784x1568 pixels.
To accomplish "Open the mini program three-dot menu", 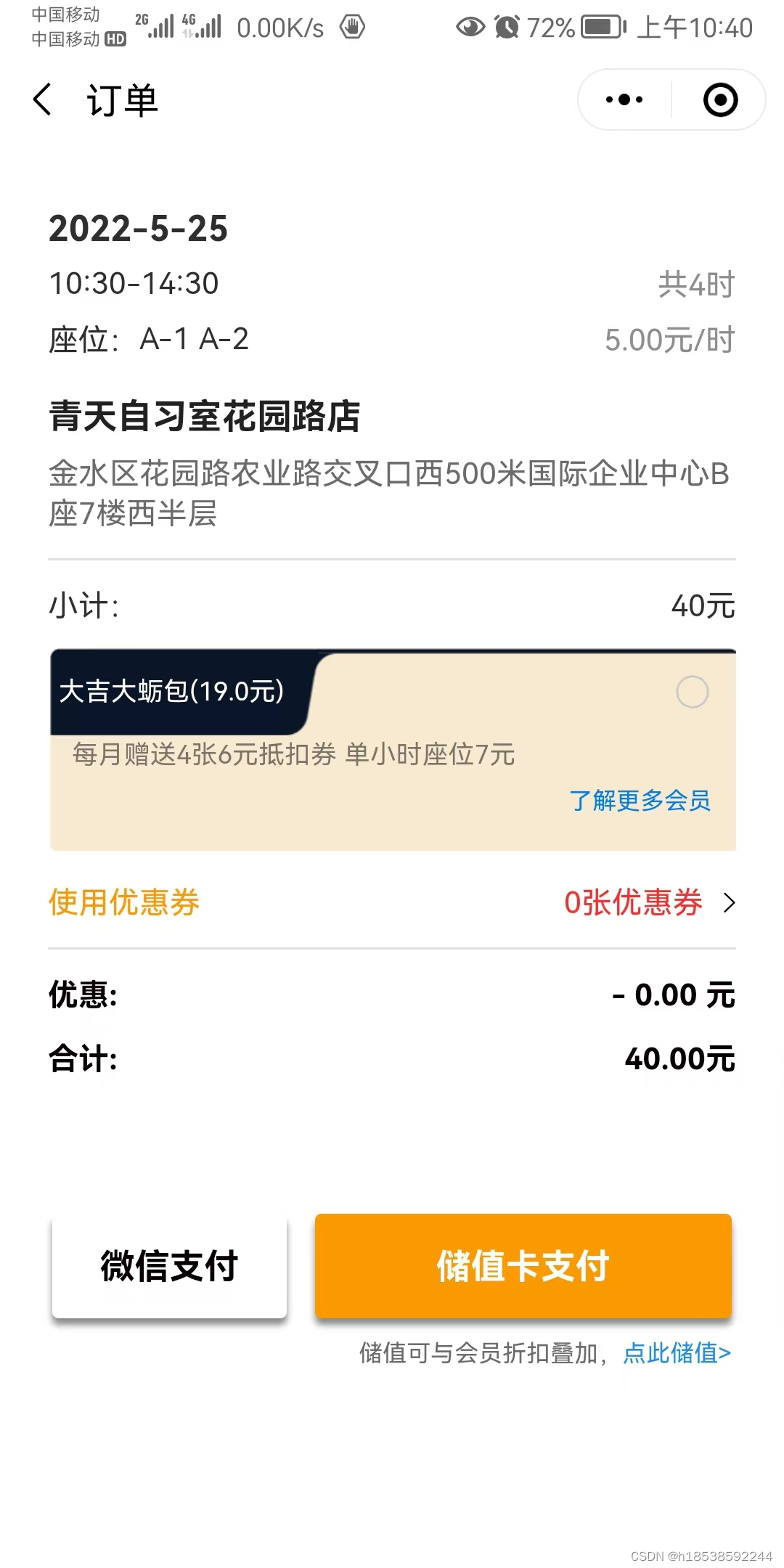I will 624,99.
